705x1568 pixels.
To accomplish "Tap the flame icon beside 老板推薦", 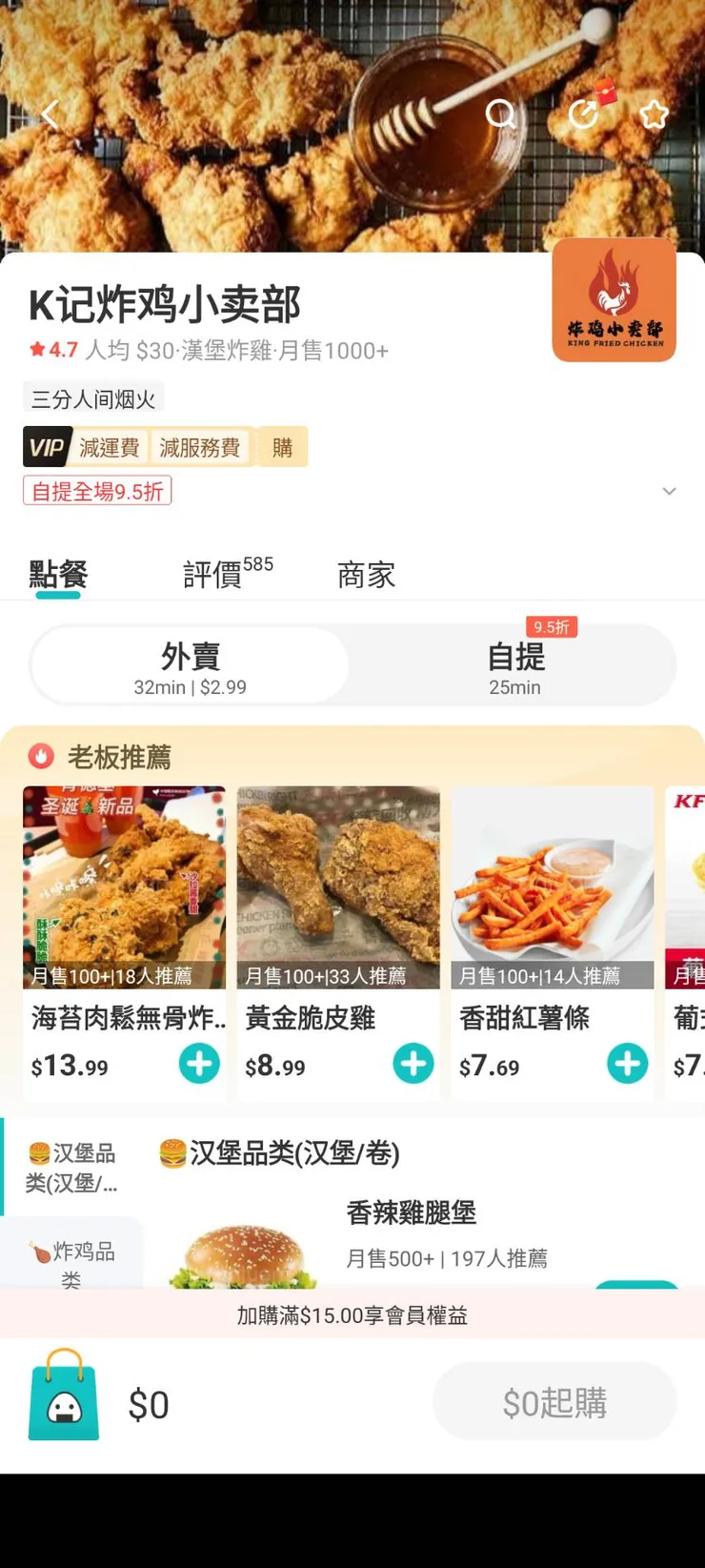I will tap(40, 757).
